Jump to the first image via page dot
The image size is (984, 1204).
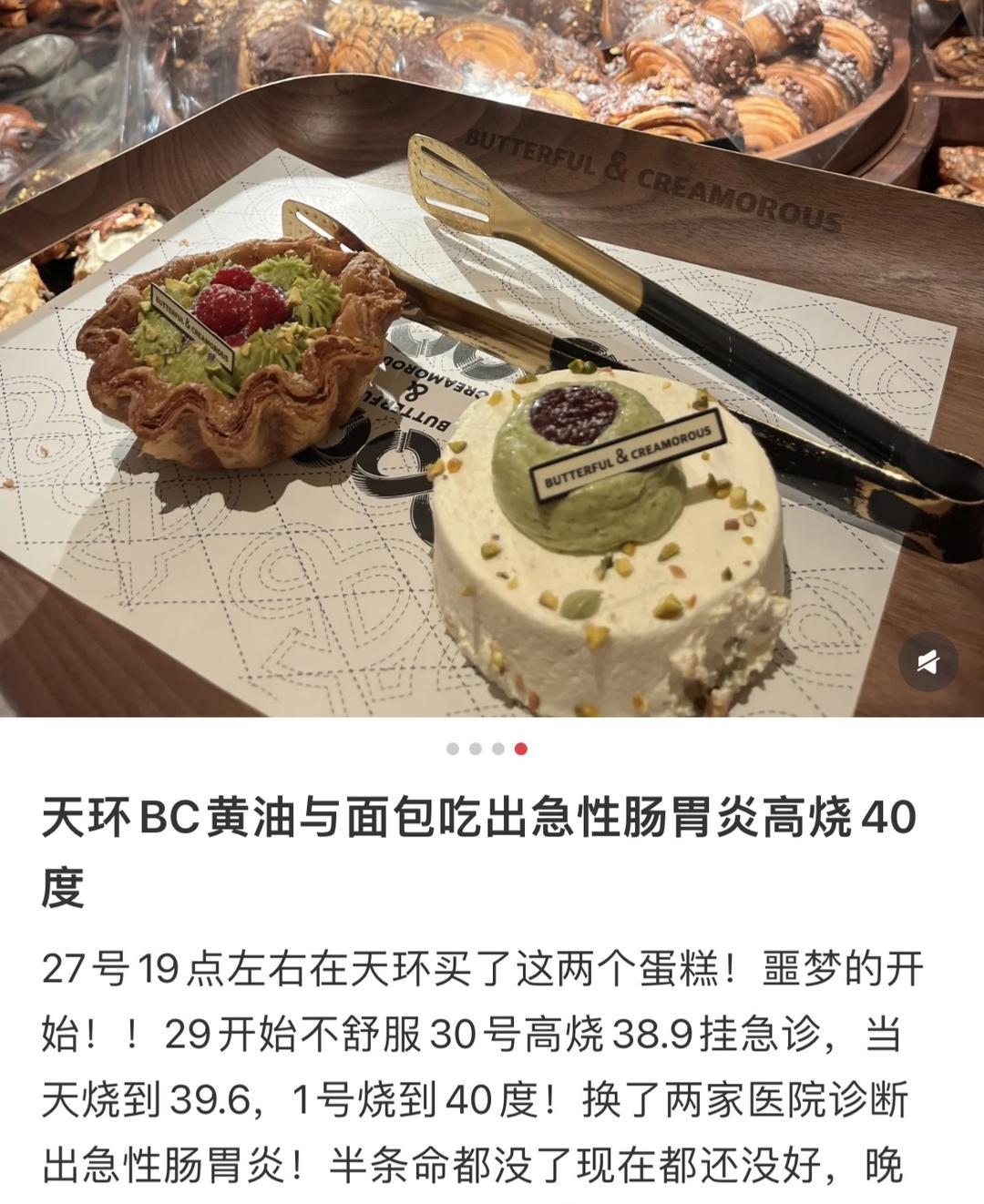(453, 749)
